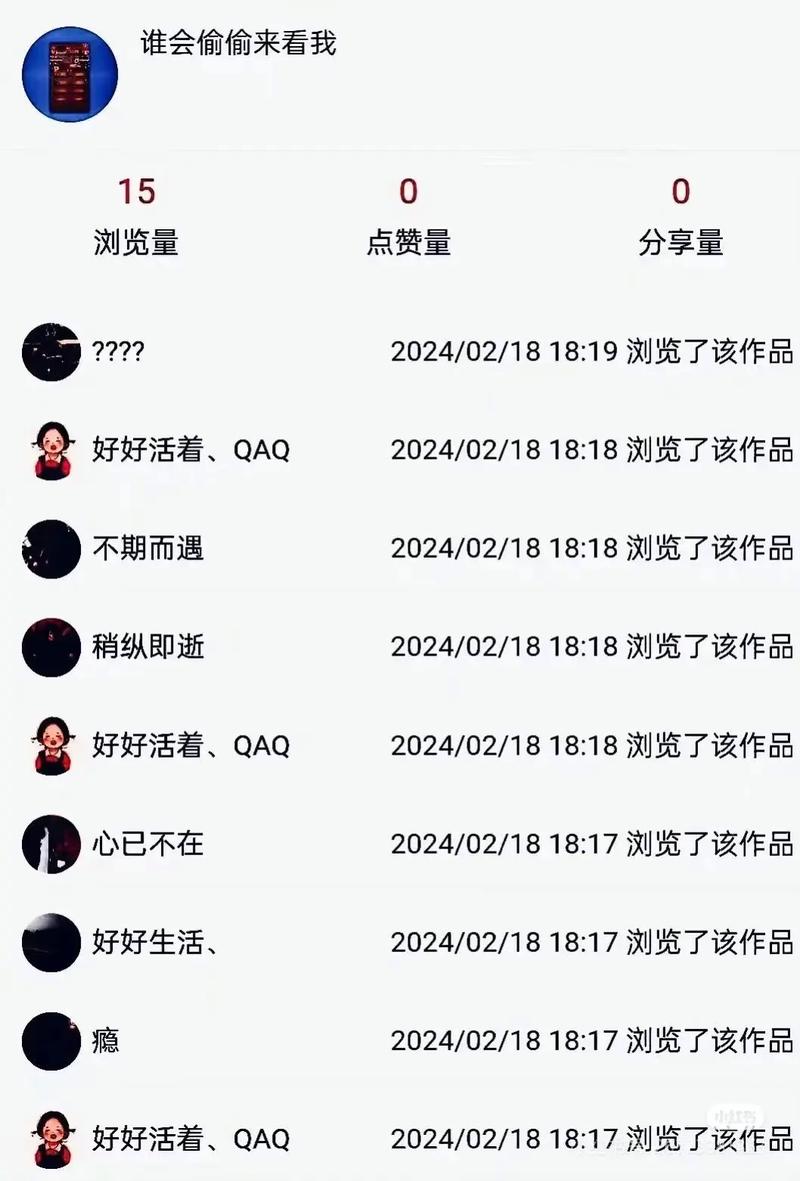Open the work thumbnail 谁会偷偷来看我
The height and width of the screenshot is (1181, 800).
click(70, 70)
